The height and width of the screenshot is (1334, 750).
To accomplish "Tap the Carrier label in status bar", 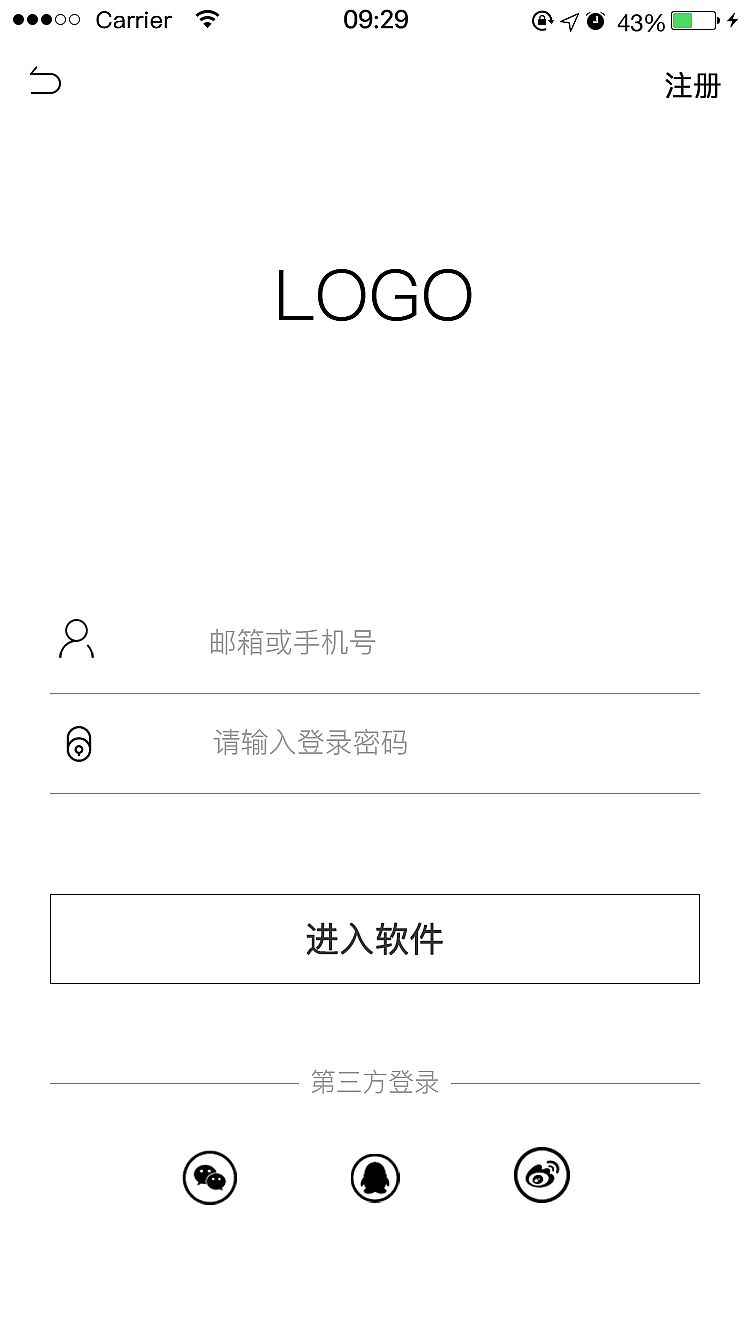I will point(133,19).
